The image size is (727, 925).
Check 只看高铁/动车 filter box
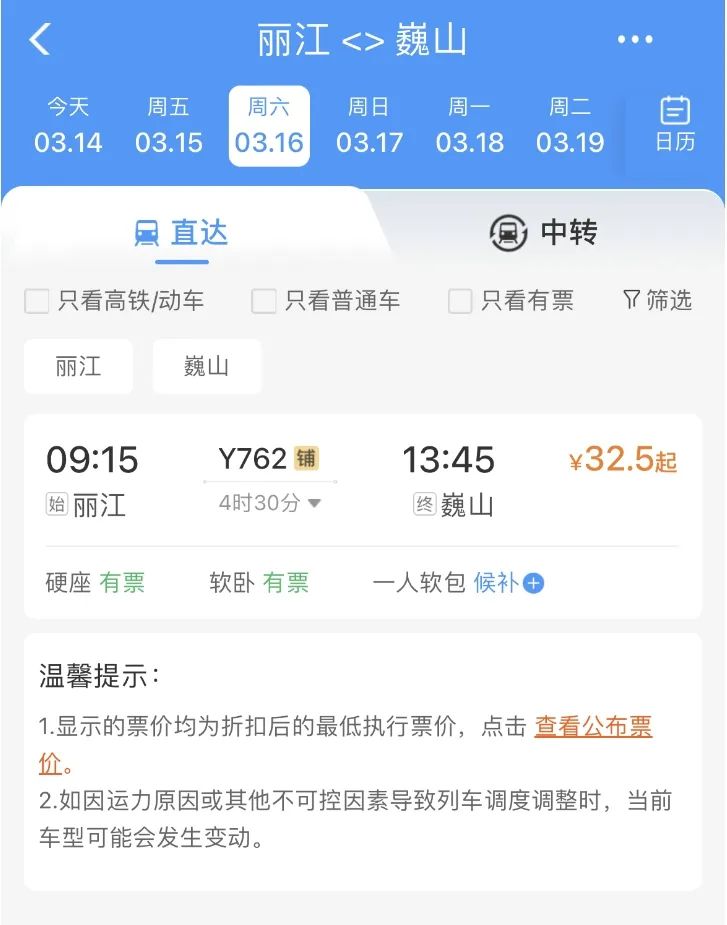(x=37, y=301)
